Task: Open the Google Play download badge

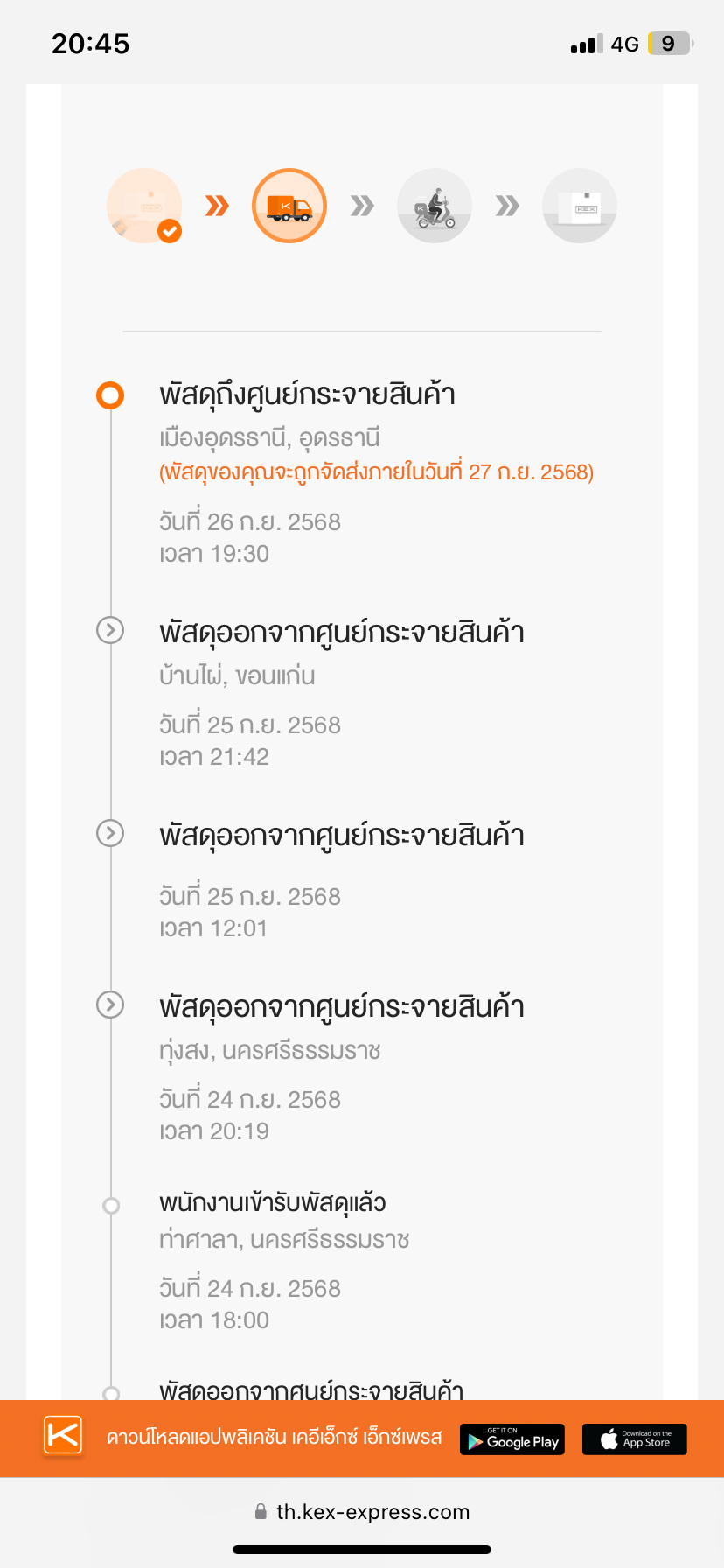Action: pyautogui.click(x=512, y=1439)
